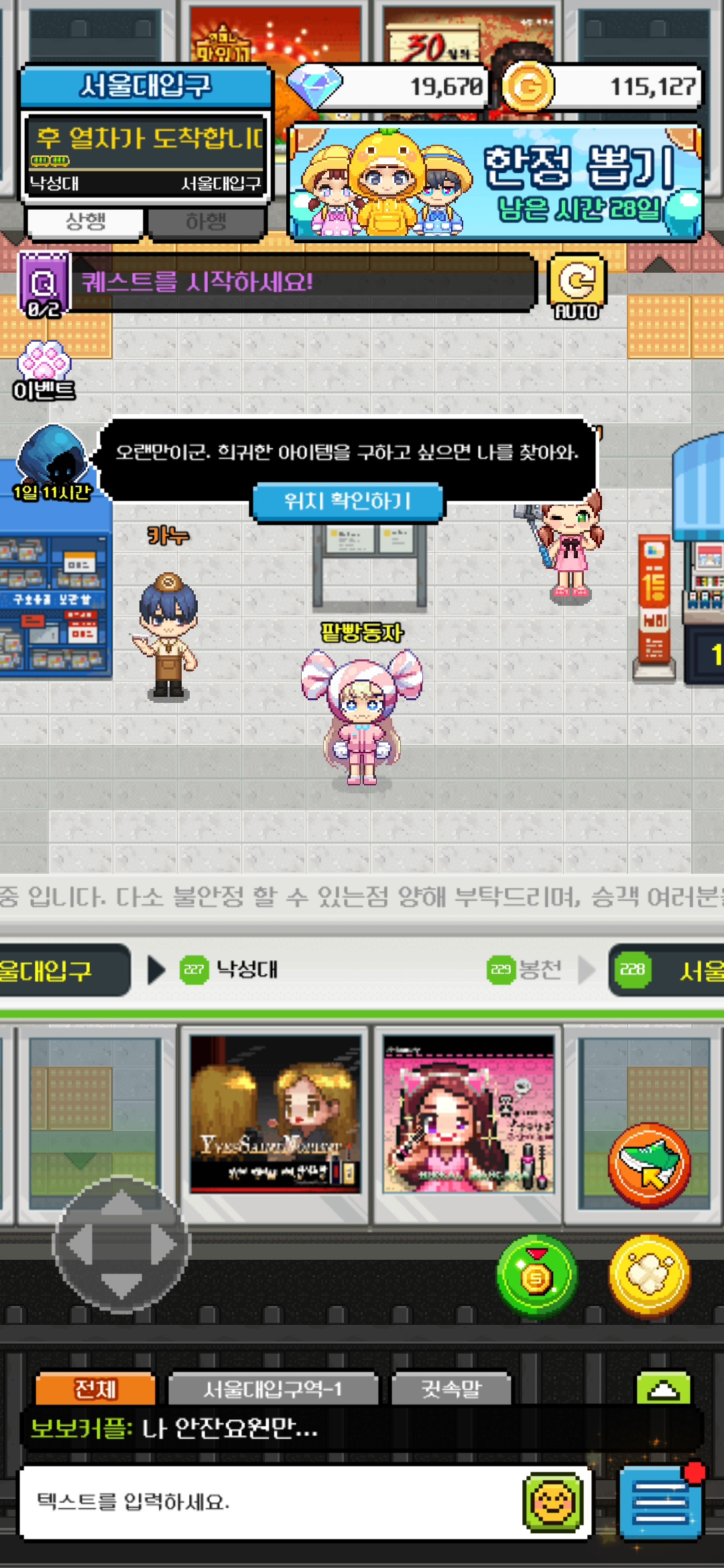The image size is (724, 1568).
Task: Switch chat to the 전체 tab
Action: (x=95, y=1389)
